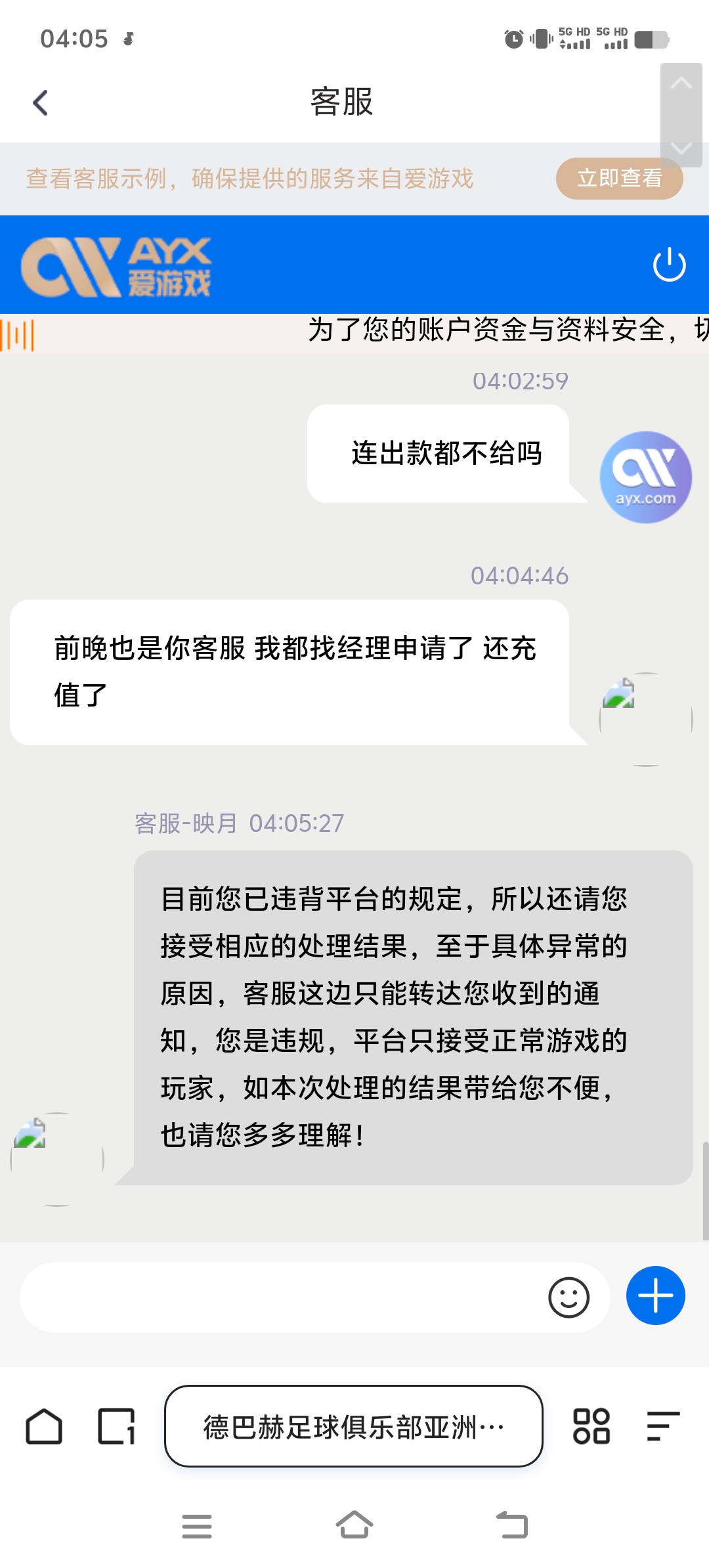Go back from the 客服 page
The height and width of the screenshot is (1568, 709).
tap(41, 102)
